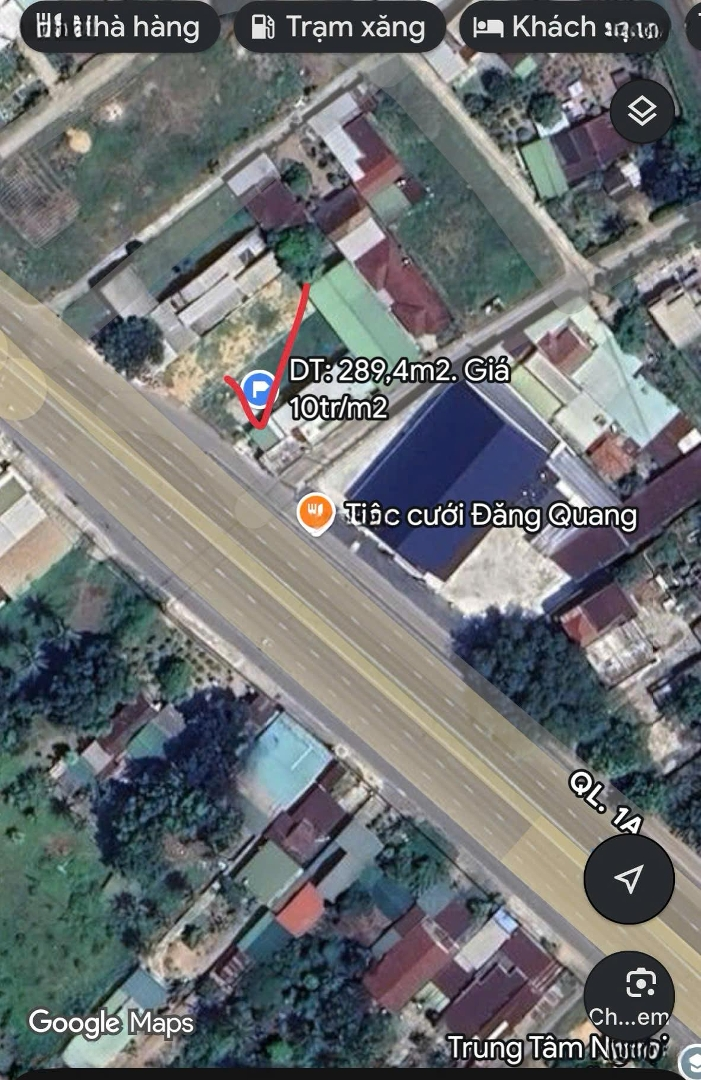The width and height of the screenshot is (701, 1080).
Task: Open Tiệc cưới Đăng Quang place marker
Action: pyautogui.click(x=316, y=514)
